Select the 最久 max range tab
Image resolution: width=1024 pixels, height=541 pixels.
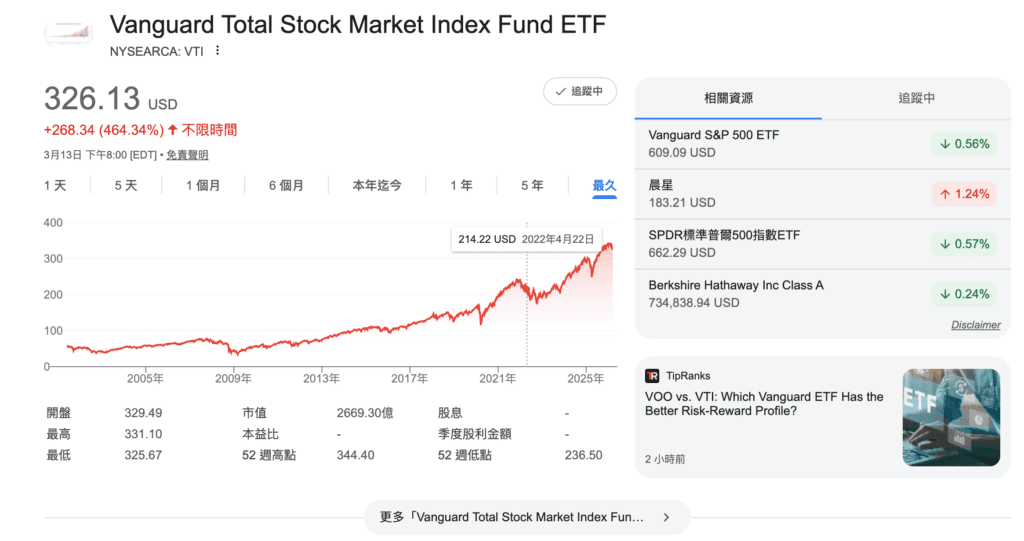[x=604, y=185]
